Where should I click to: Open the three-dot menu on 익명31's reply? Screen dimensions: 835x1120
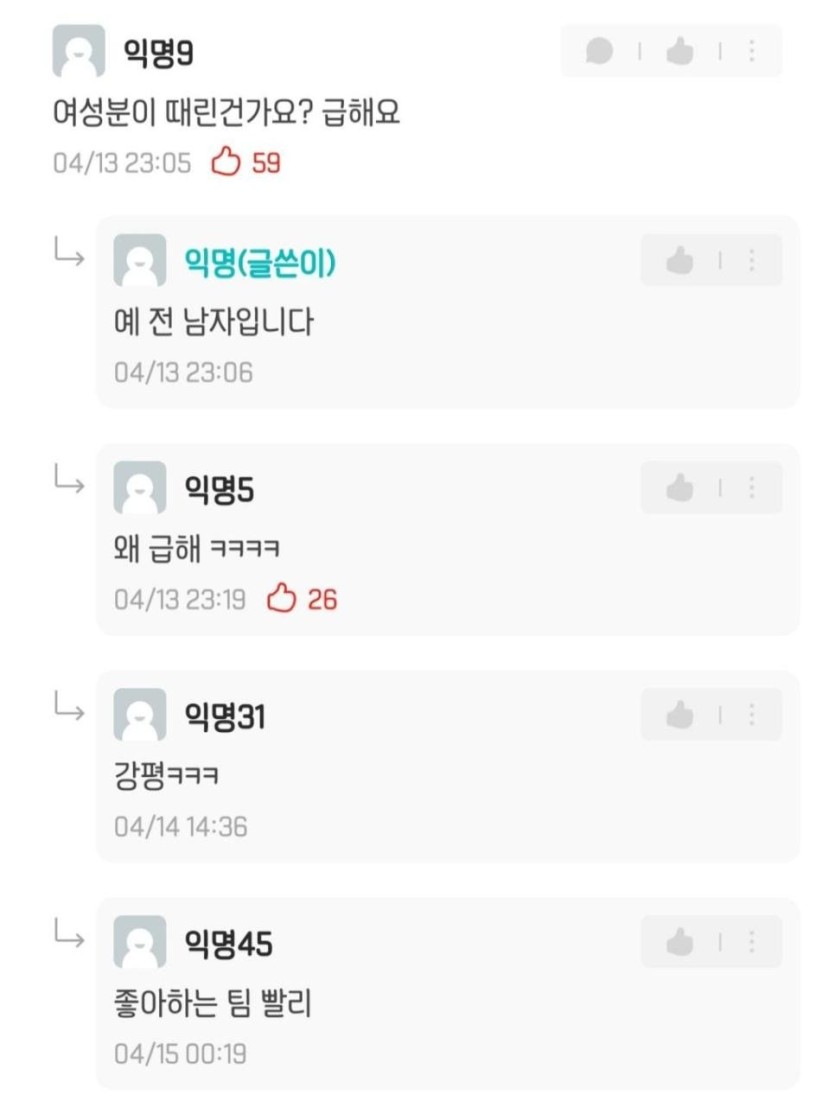[x=752, y=715]
